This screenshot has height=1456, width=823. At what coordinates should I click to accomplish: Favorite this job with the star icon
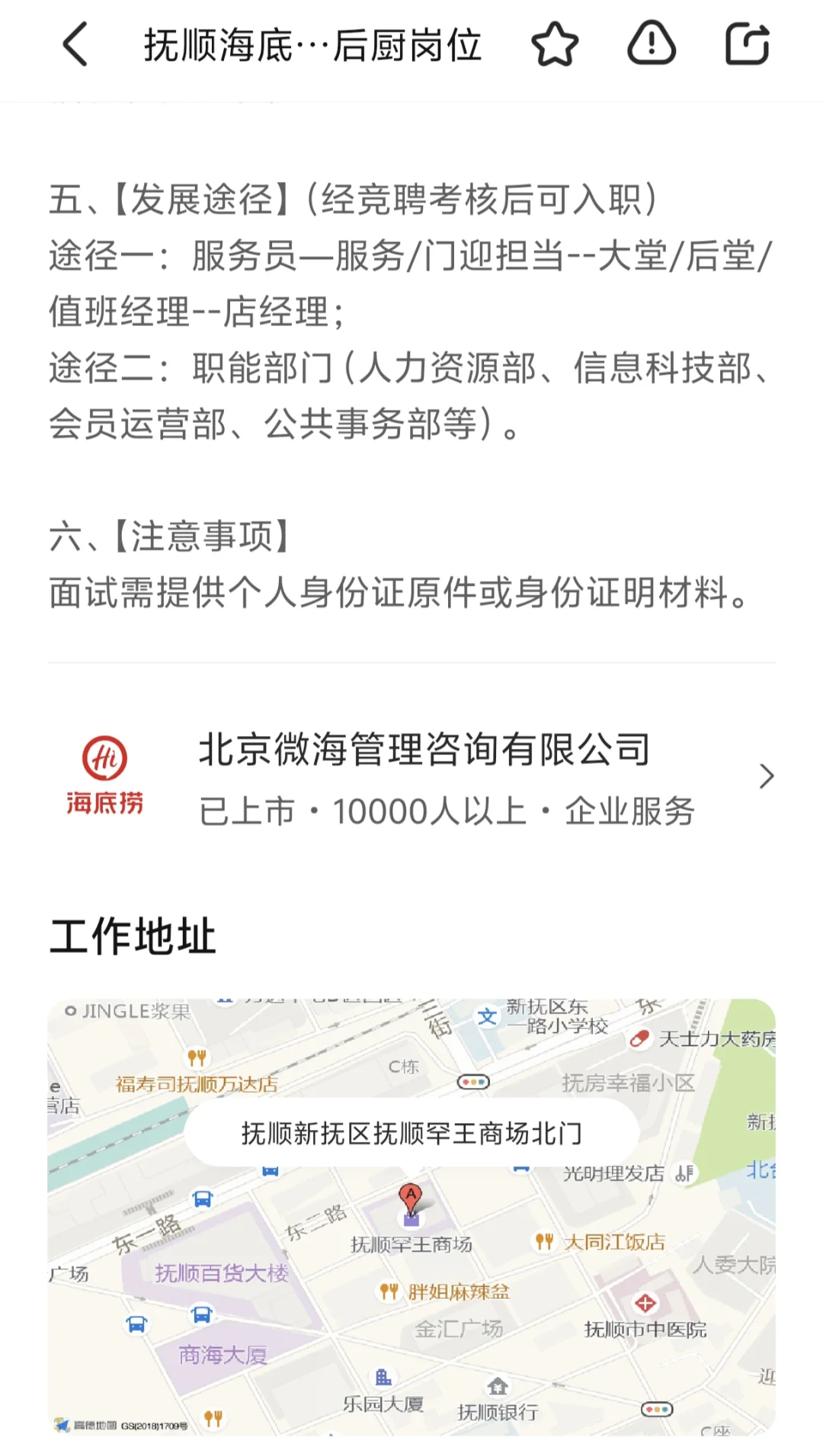pyautogui.click(x=555, y=44)
